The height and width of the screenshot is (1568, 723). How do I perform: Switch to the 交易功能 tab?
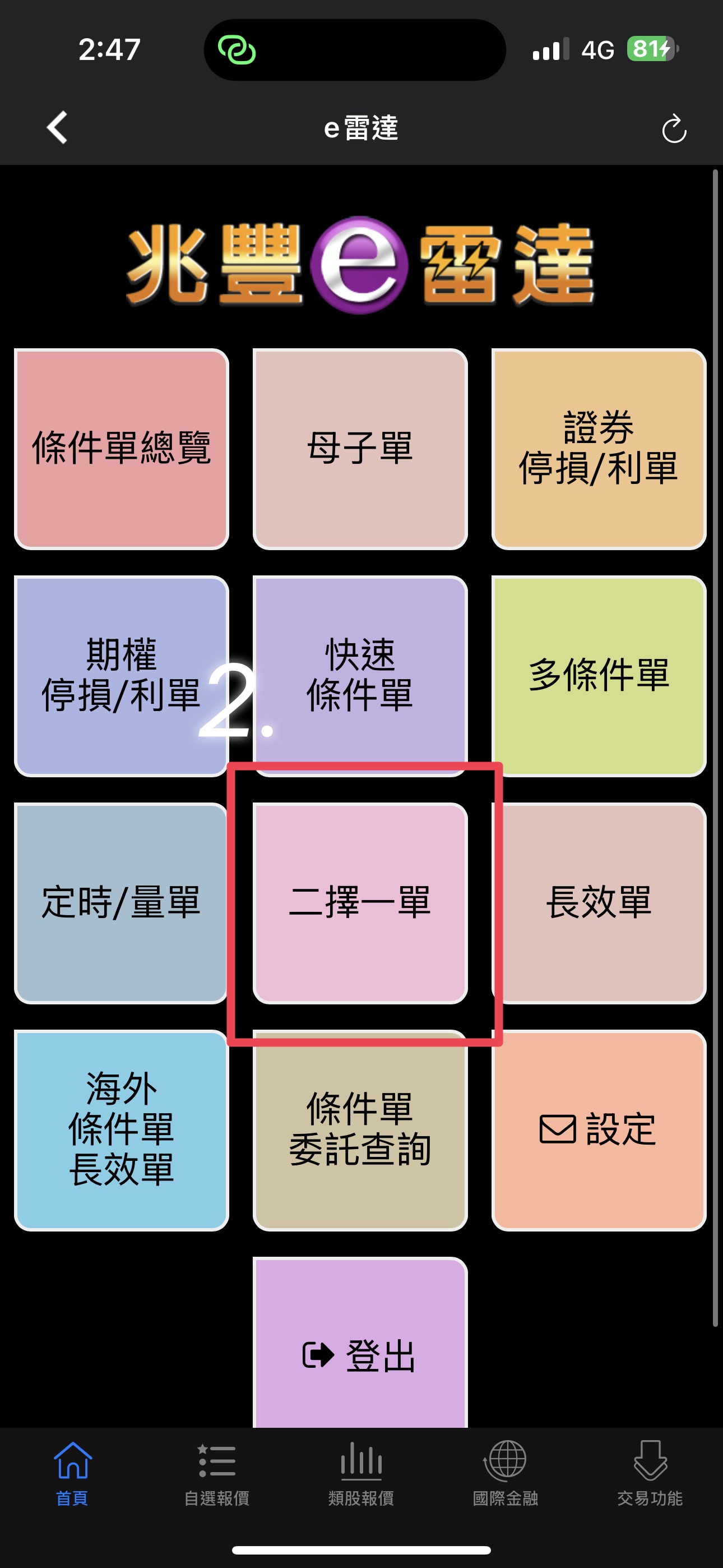tap(650, 1472)
